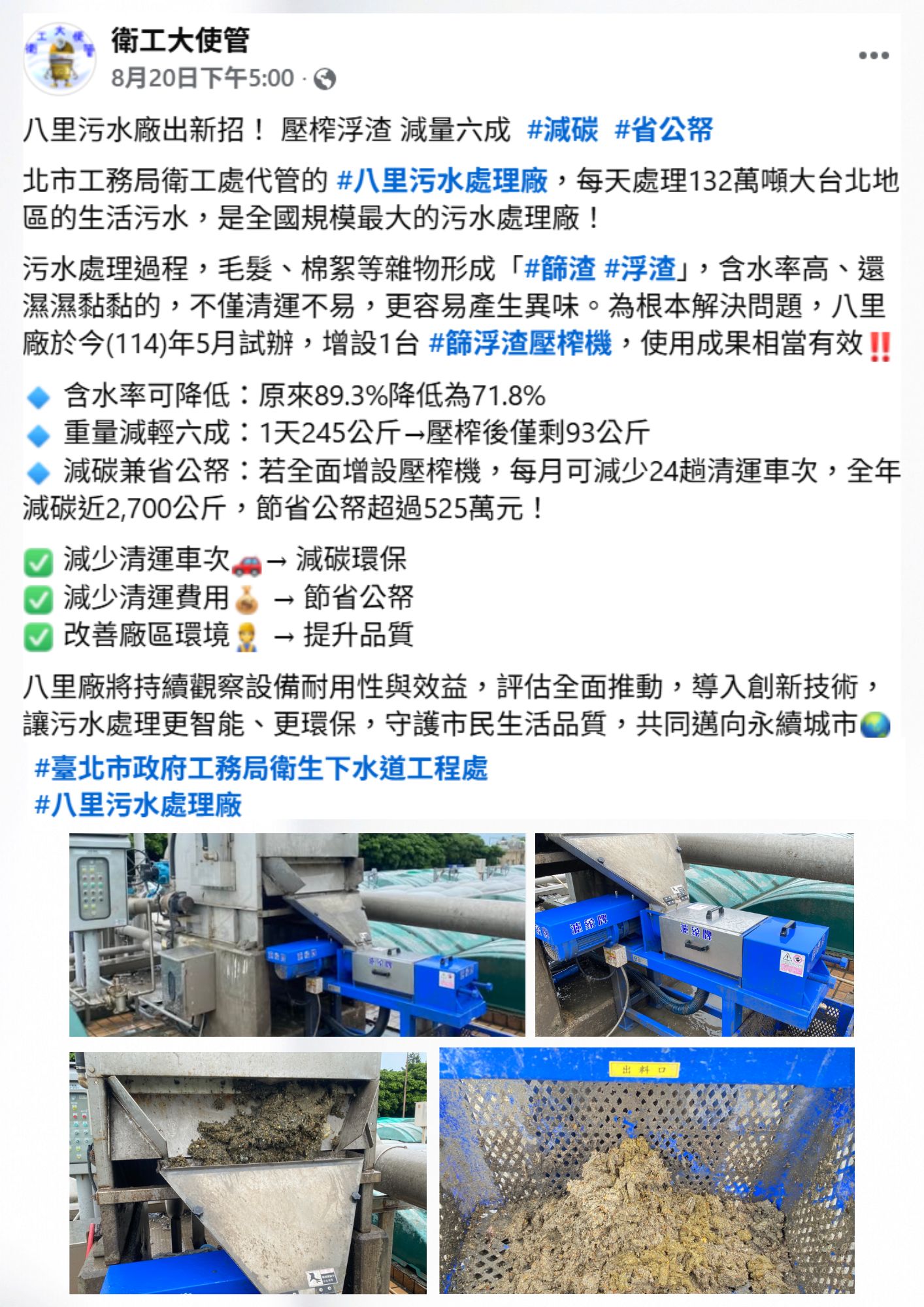Open the #八里污水處理廠 hashtag at the post's end

click(138, 804)
